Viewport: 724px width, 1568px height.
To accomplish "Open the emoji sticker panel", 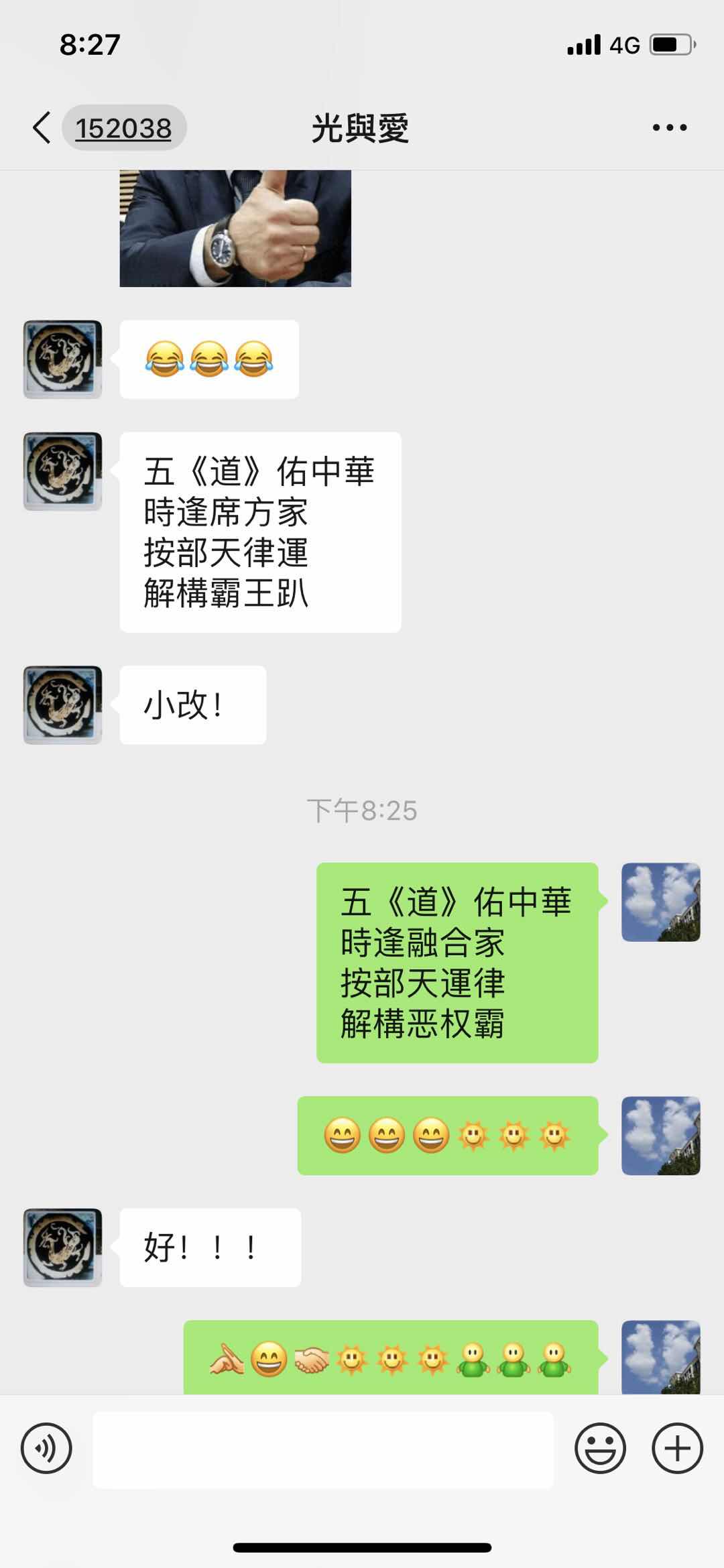I will click(600, 1448).
